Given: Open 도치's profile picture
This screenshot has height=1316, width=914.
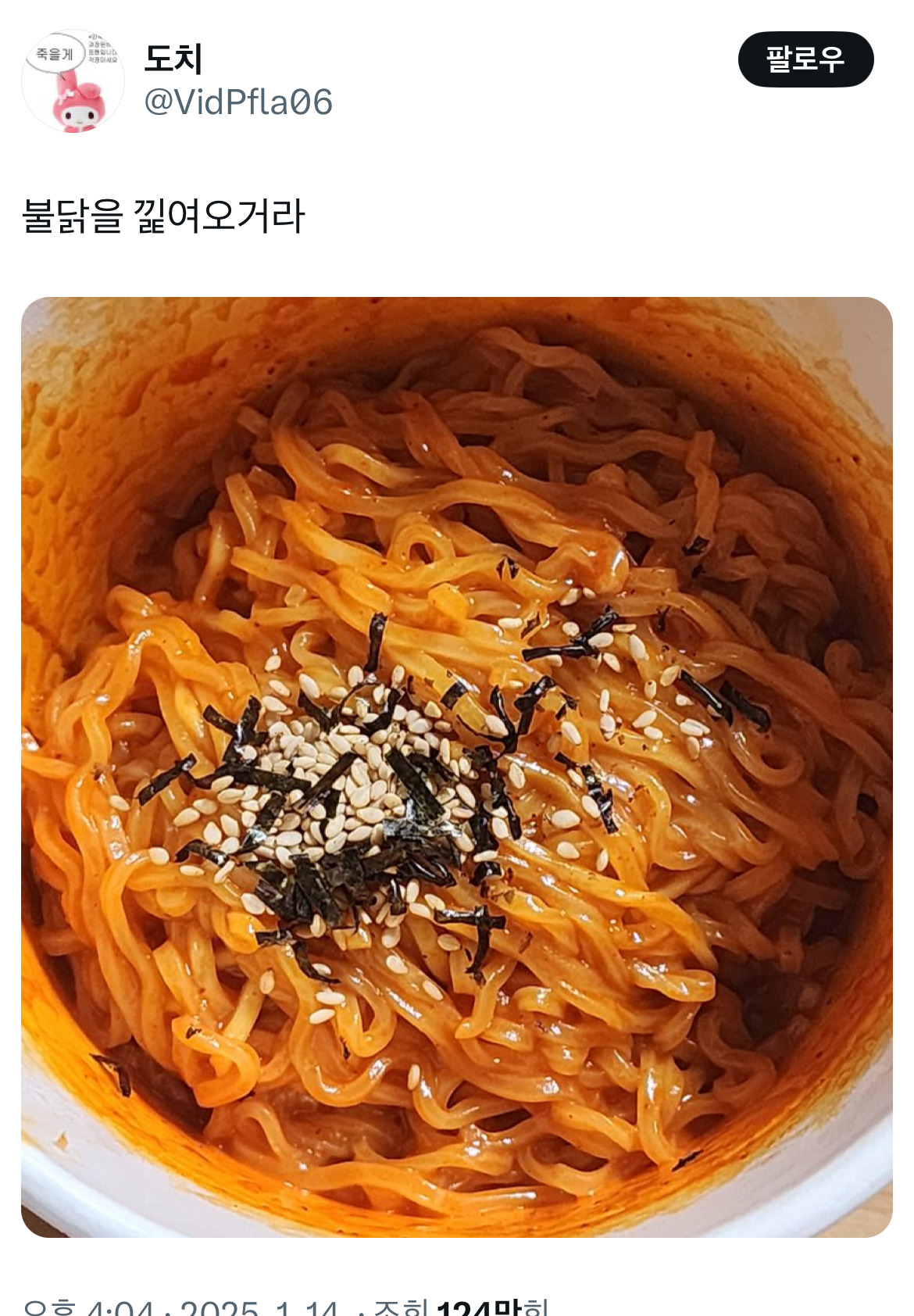Looking at the screenshot, I should point(73,81).
